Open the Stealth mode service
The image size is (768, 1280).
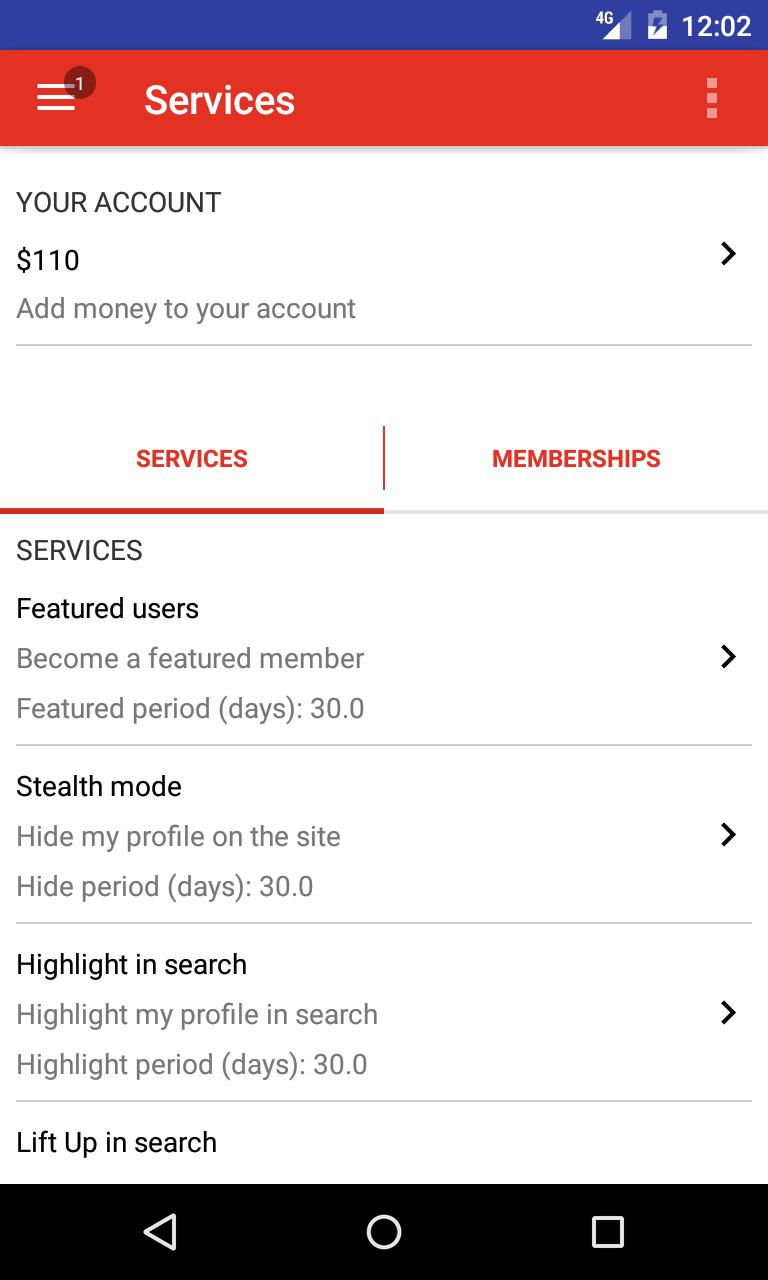pos(384,836)
